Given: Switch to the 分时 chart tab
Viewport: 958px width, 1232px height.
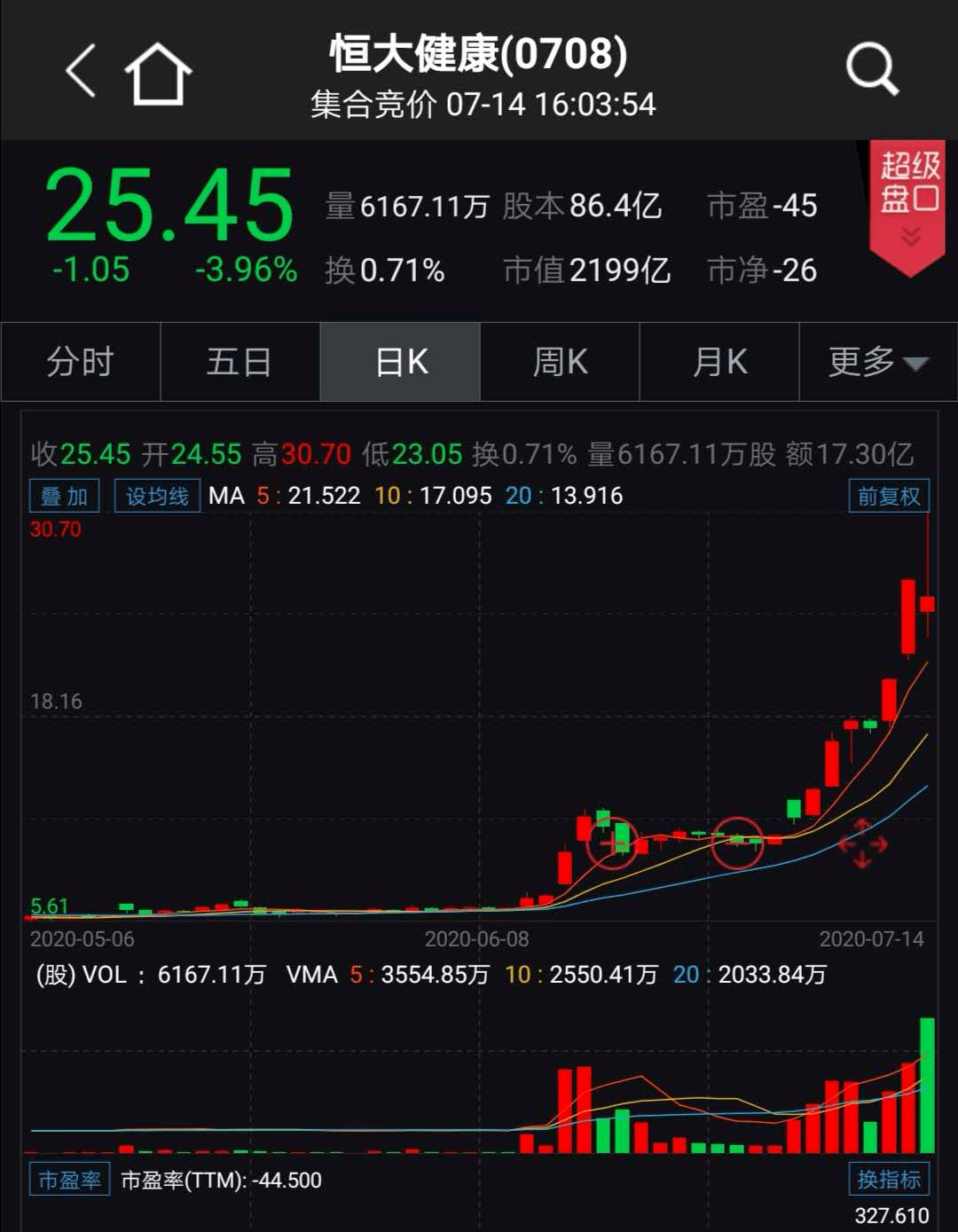Looking at the screenshot, I should tap(81, 362).
